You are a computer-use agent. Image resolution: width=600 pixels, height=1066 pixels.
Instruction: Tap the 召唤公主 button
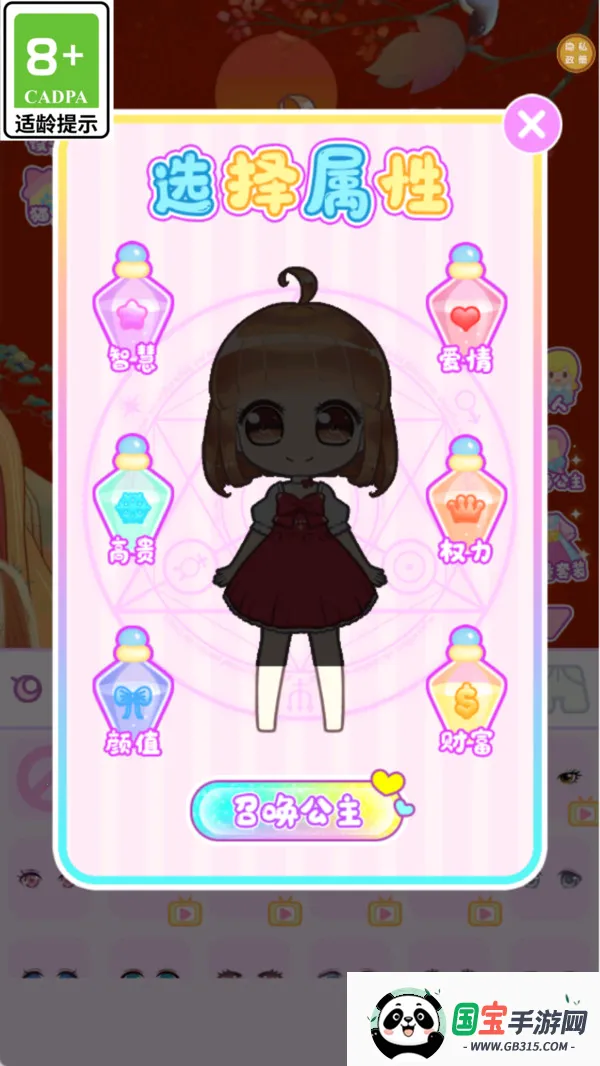click(296, 809)
